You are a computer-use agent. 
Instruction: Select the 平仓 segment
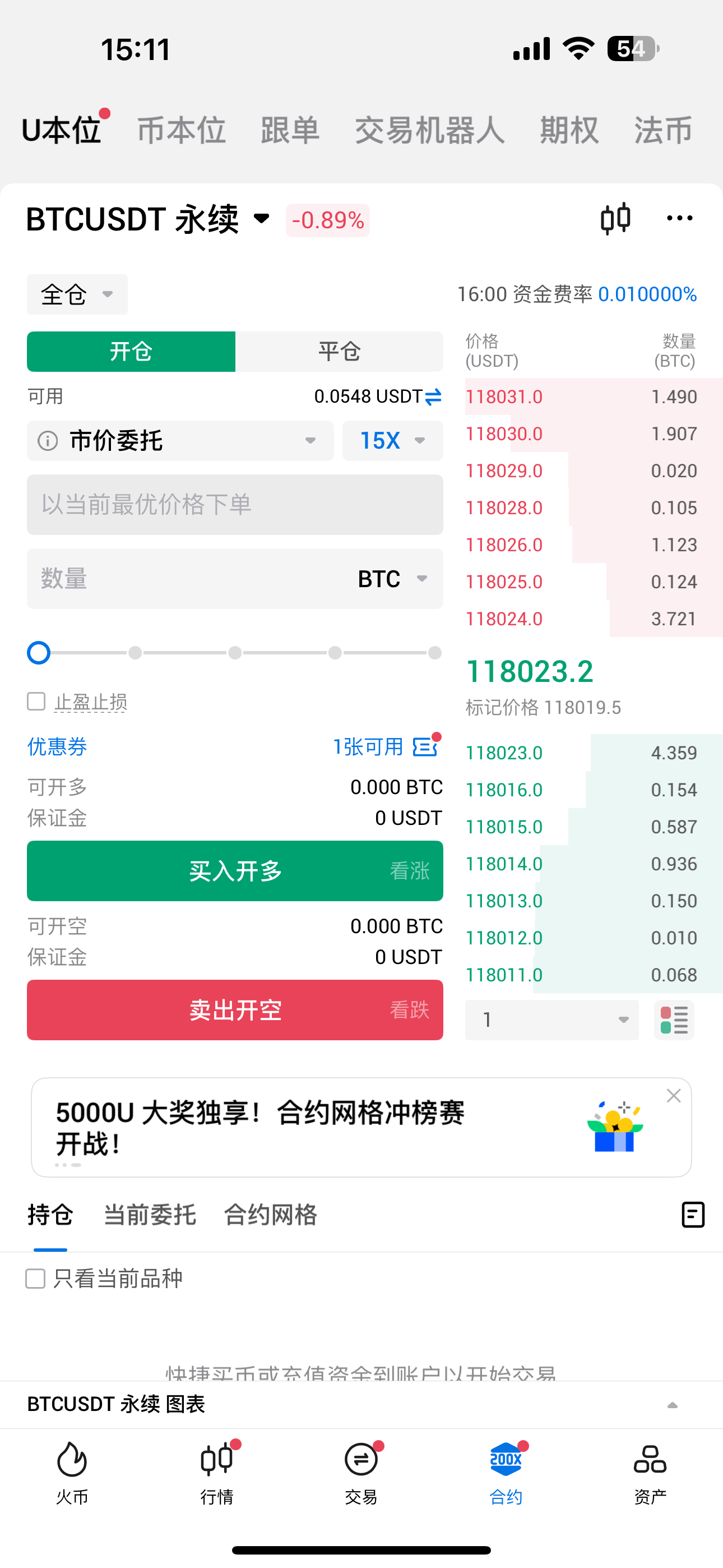[339, 352]
